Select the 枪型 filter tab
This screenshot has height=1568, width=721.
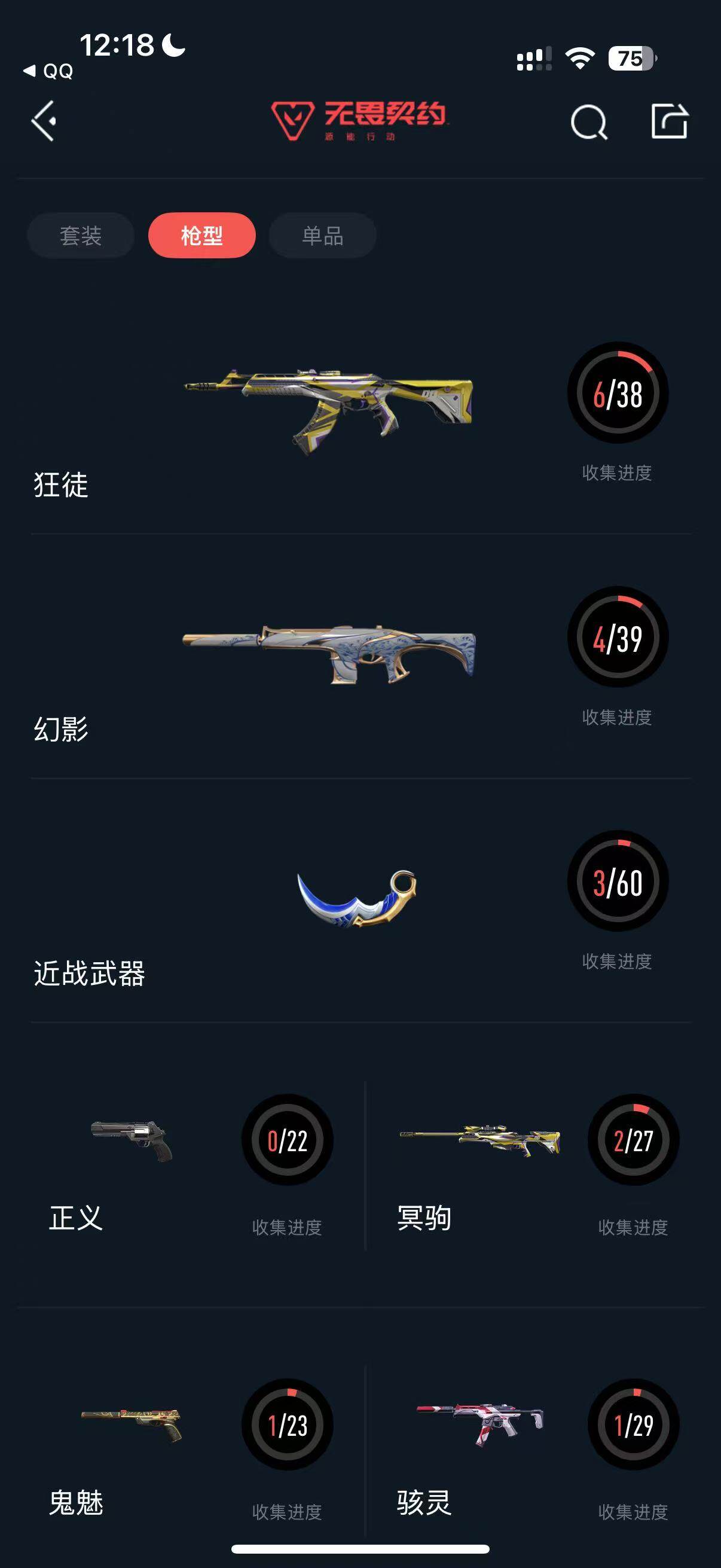point(202,235)
